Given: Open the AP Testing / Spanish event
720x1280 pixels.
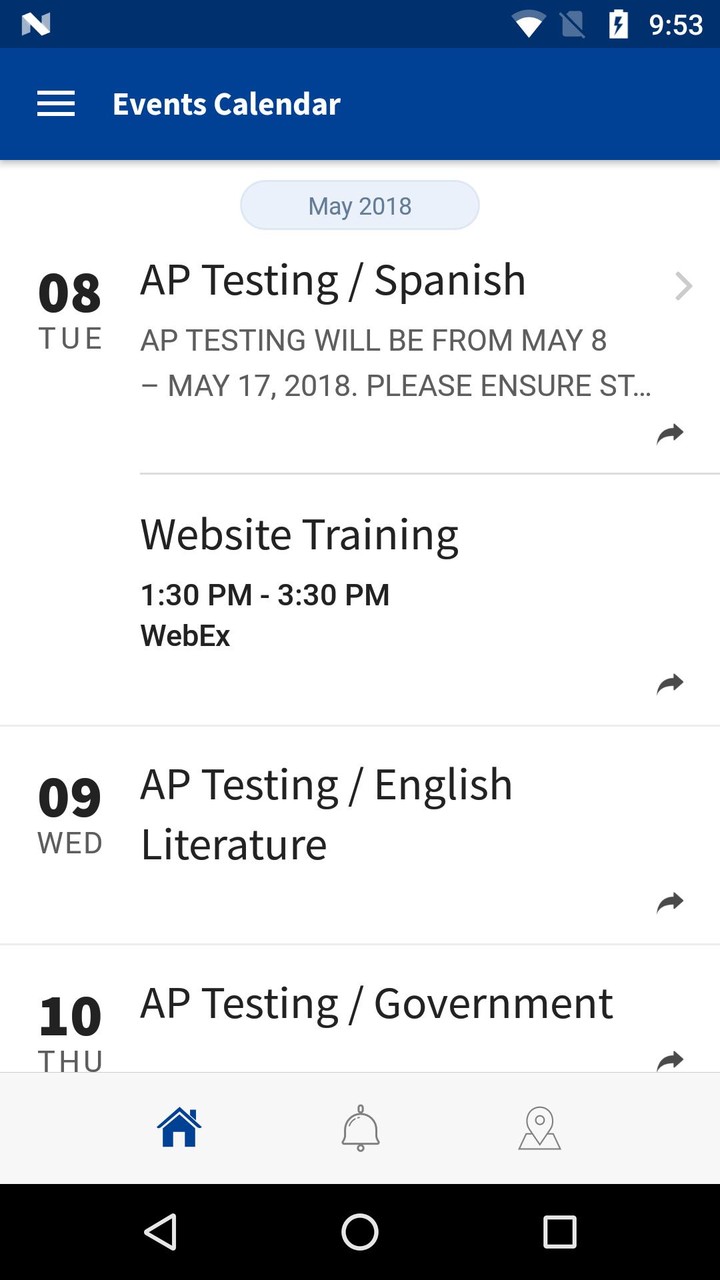Looking at the screenshot, I should click(333, 281).
